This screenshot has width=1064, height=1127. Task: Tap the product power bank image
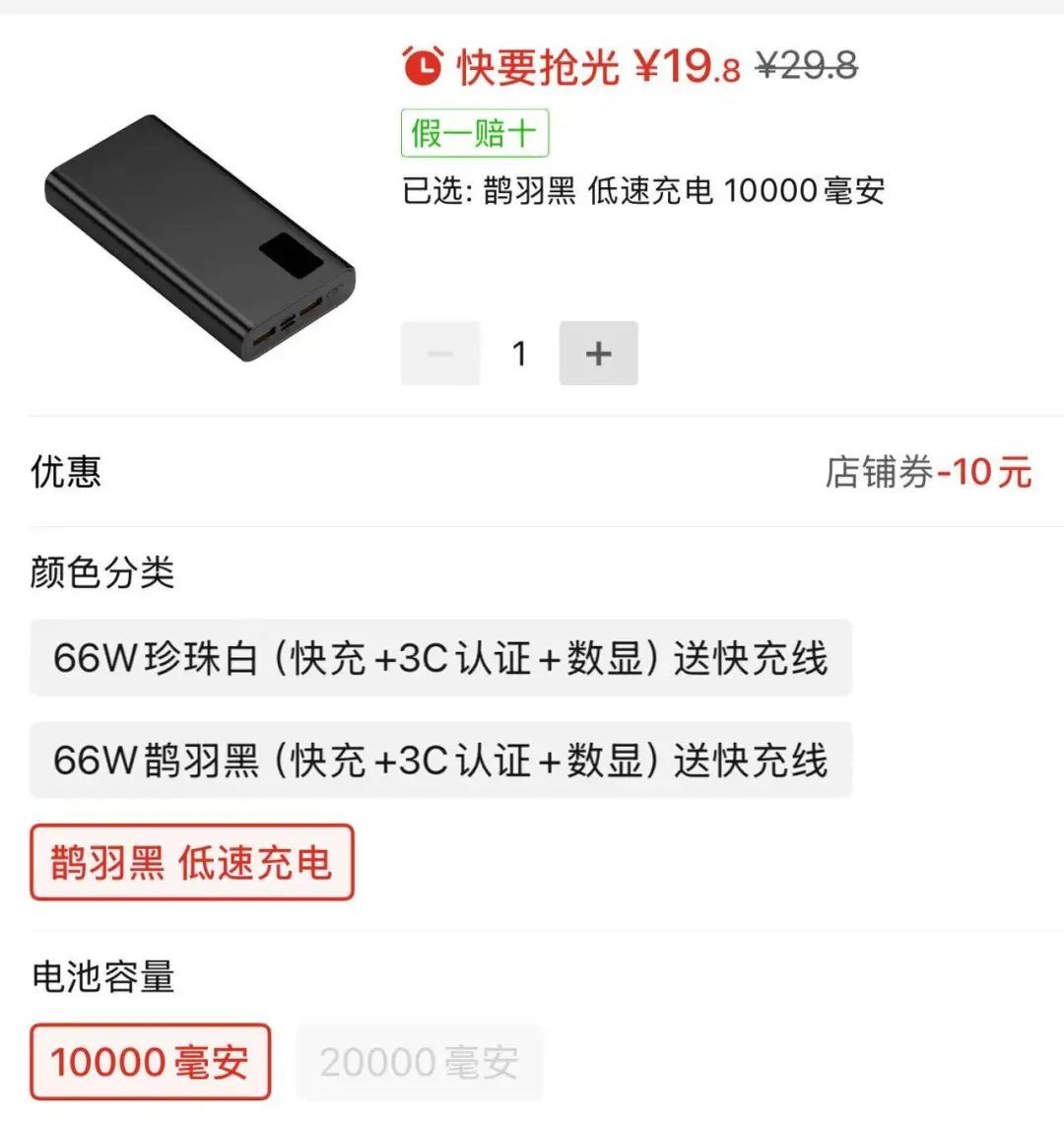pyautogui.click(x=197, y=236)
